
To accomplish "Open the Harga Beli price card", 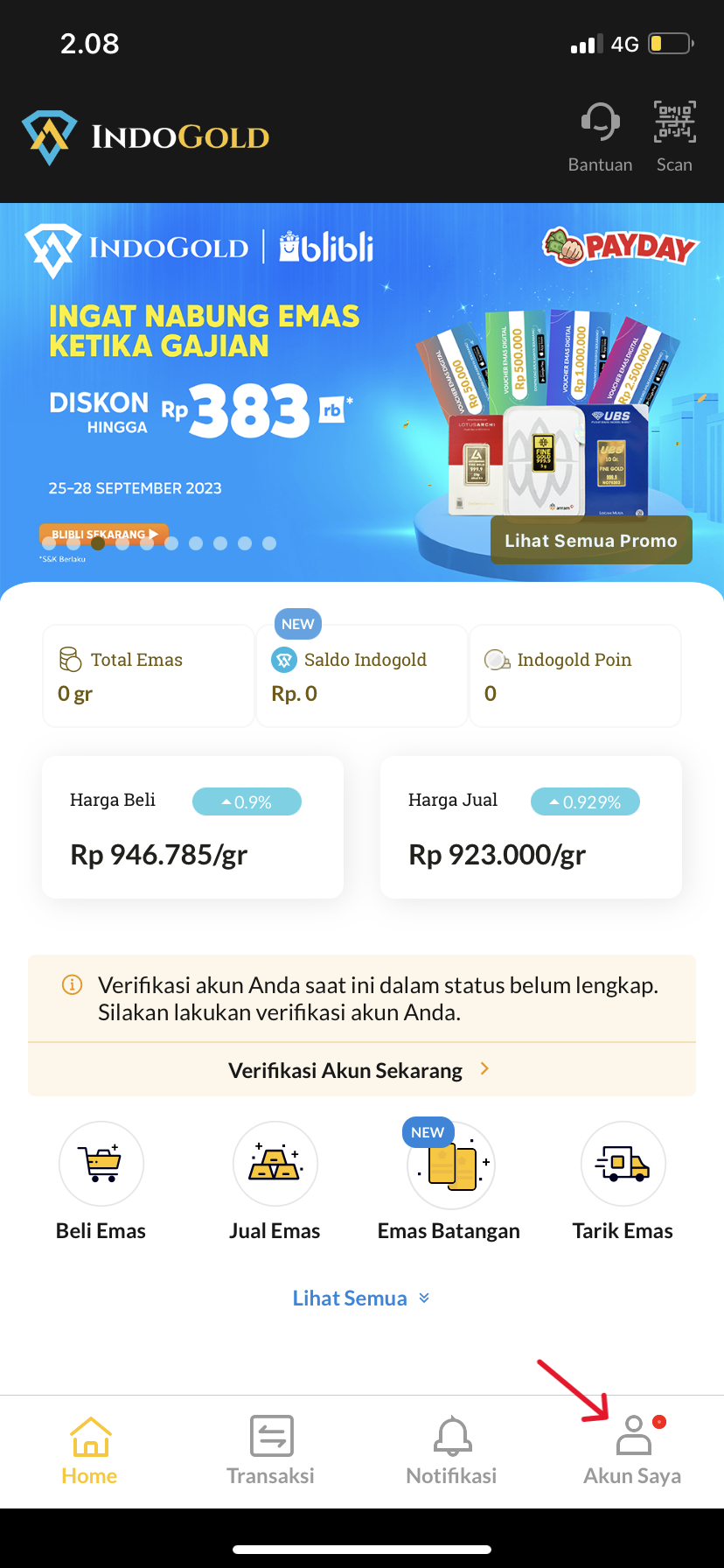I will (192, 827).
